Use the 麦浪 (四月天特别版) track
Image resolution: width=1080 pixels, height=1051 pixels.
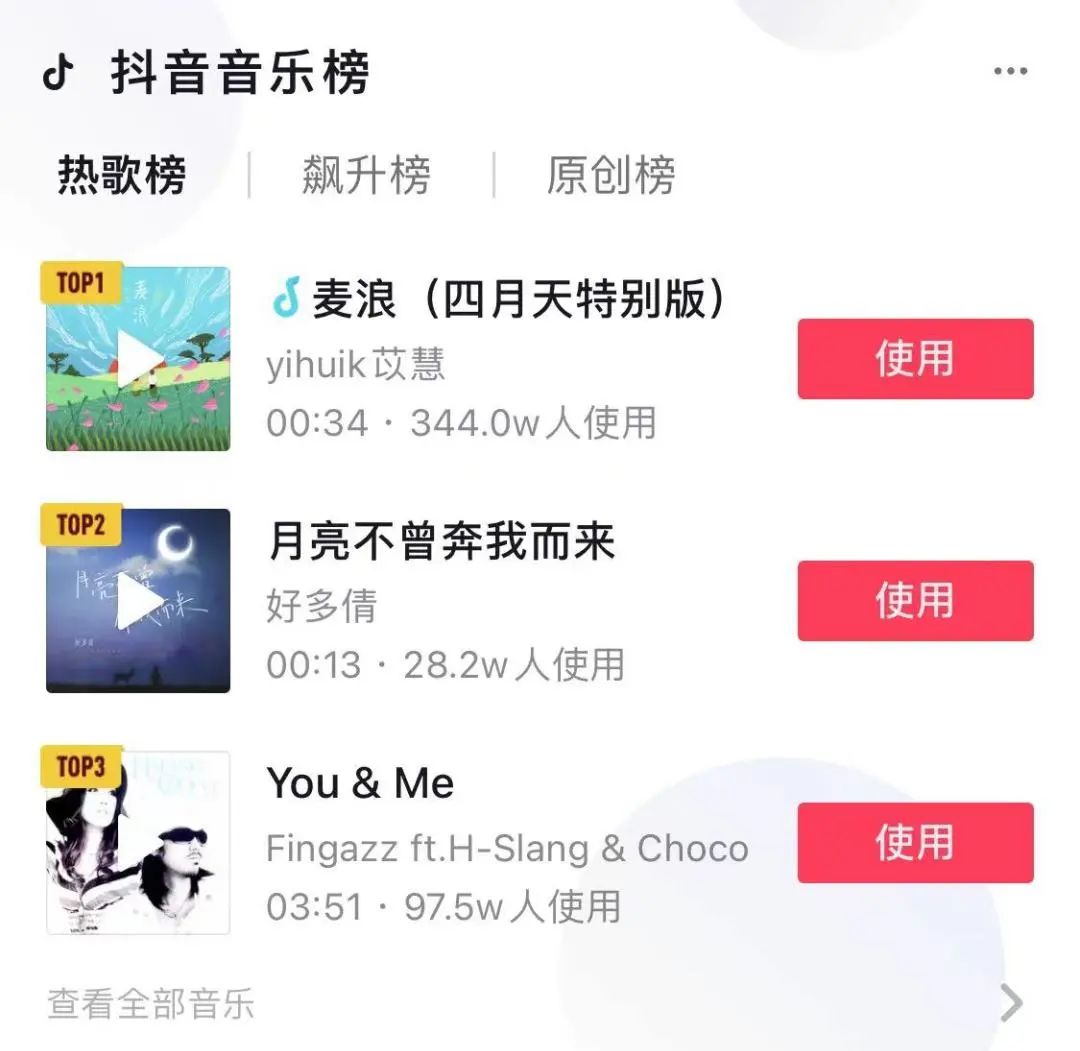tap(914, 359)
